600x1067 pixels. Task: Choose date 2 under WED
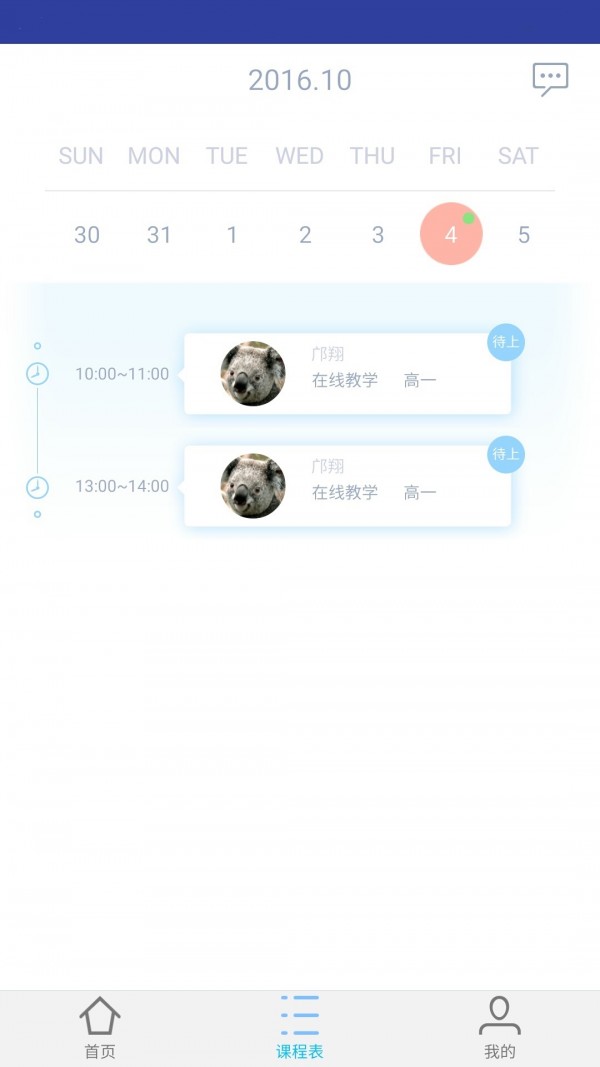coord(305,235)
